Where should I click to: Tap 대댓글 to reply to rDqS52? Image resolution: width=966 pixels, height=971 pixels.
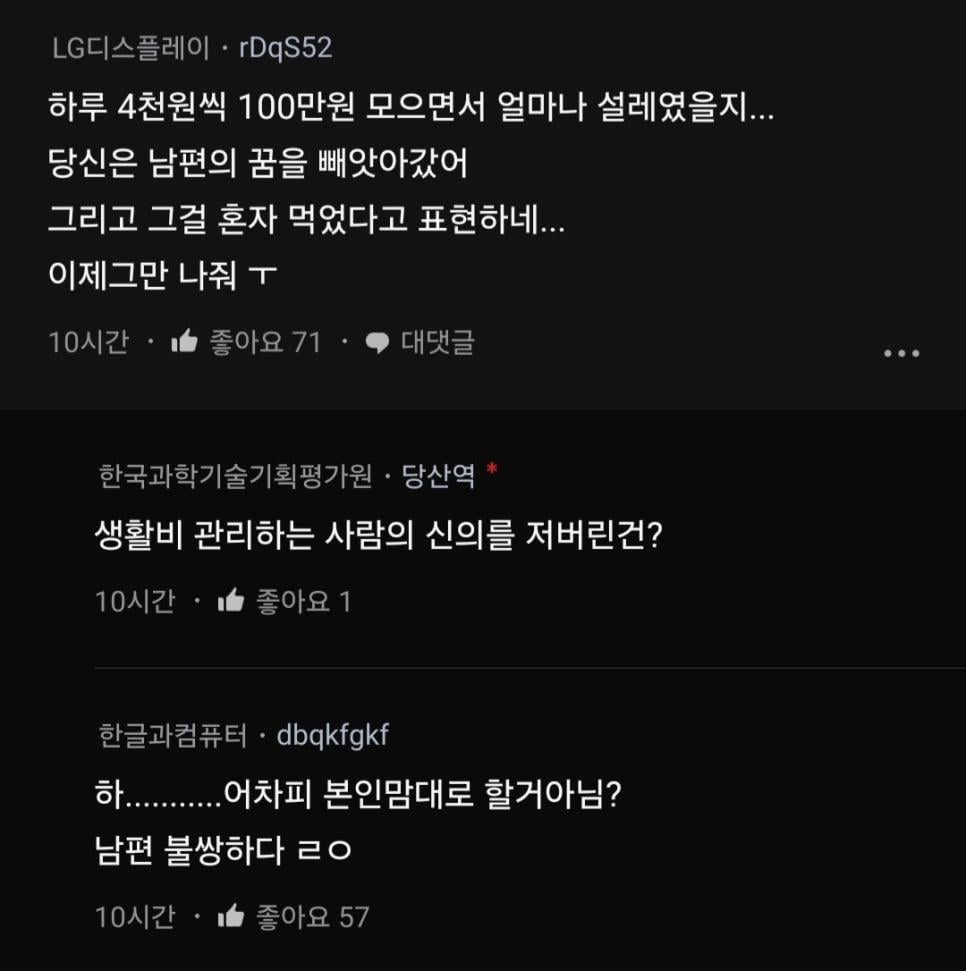tap(421, 343)
